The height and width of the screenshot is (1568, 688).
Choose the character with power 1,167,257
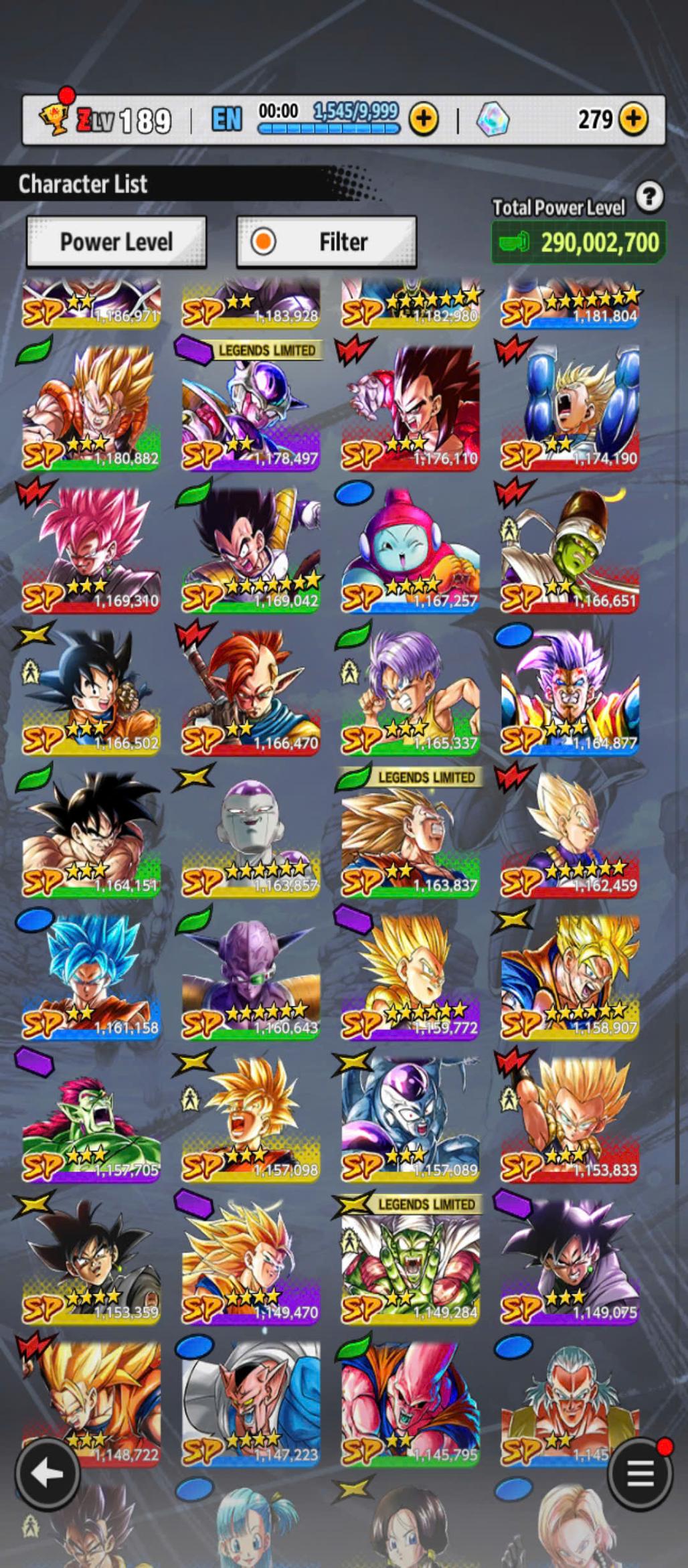click(x=410, y=549)
